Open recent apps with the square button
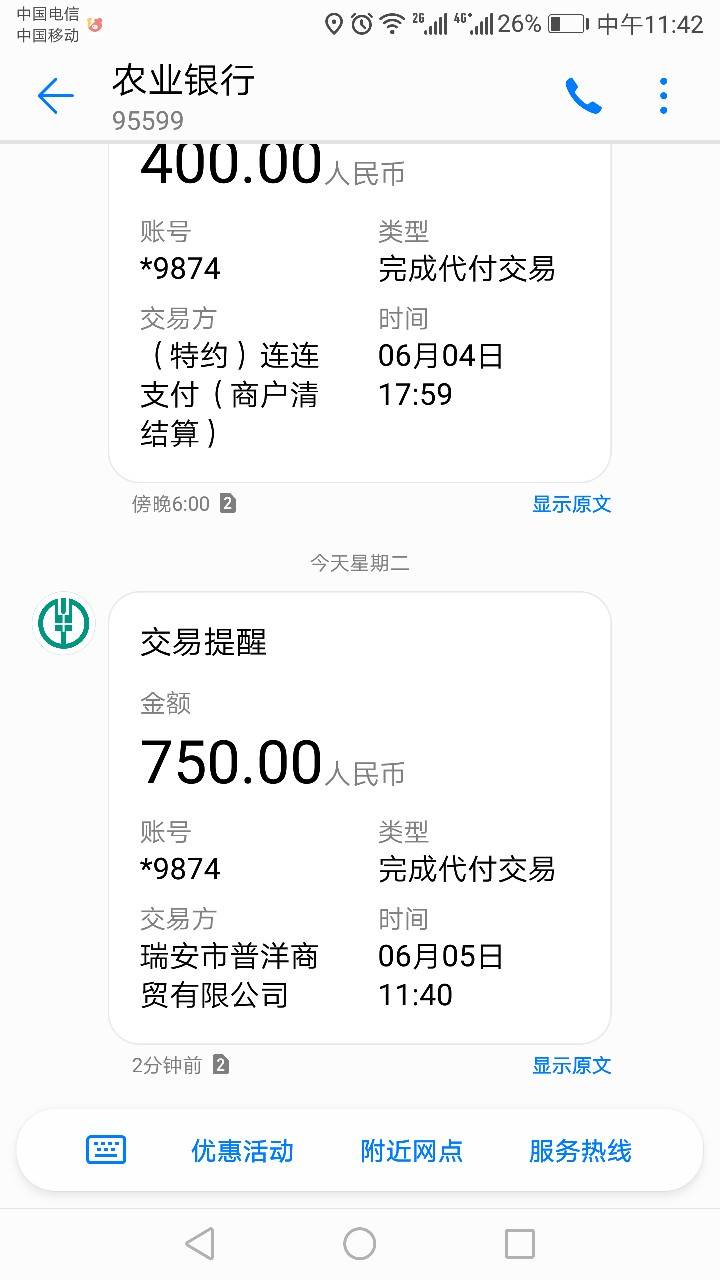The width and height of the screenshot is (720, 1280). pyautogui.click(x=520, y=1244)
